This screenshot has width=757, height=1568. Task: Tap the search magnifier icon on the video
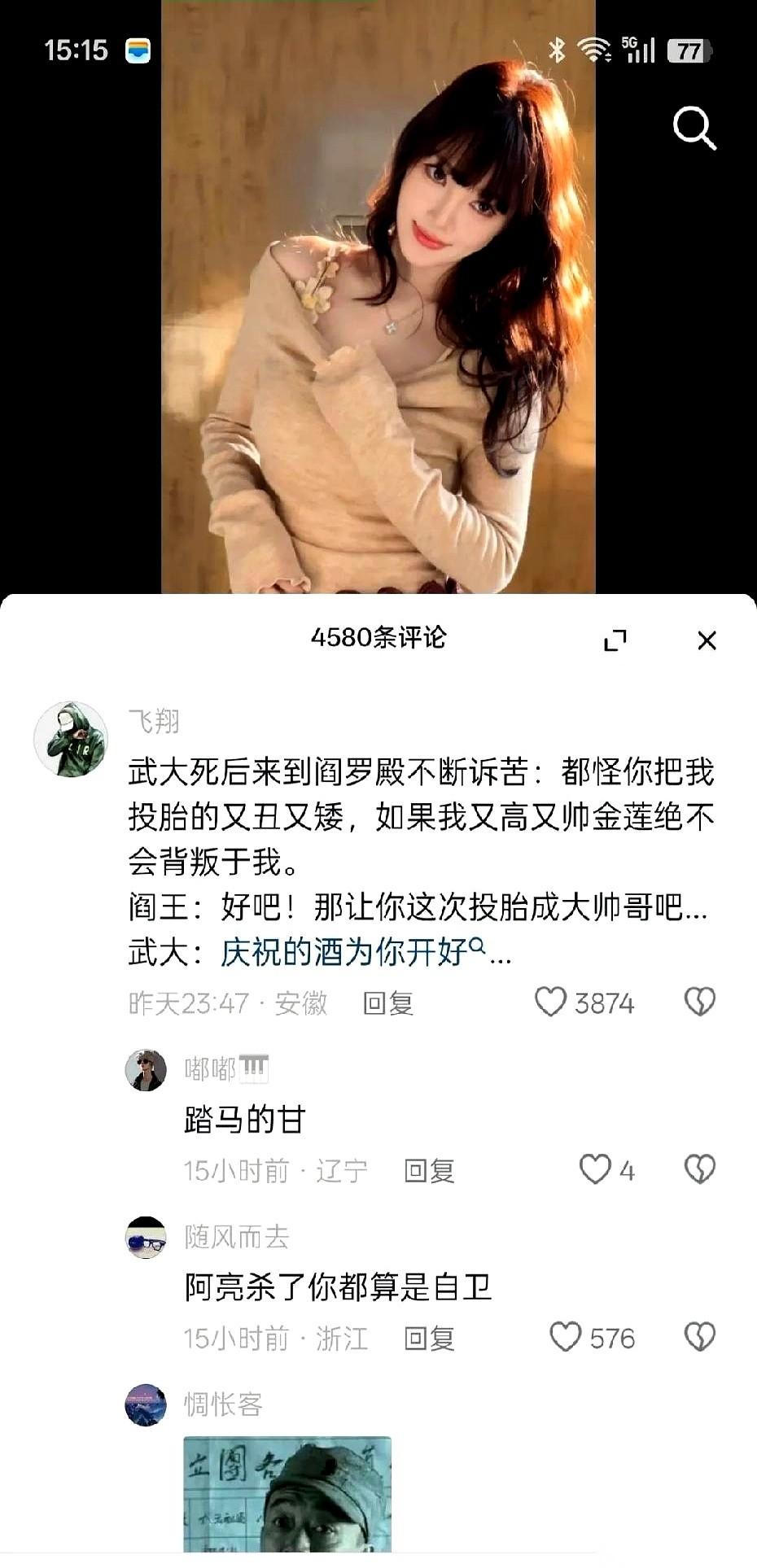click(x=693, y=129)
